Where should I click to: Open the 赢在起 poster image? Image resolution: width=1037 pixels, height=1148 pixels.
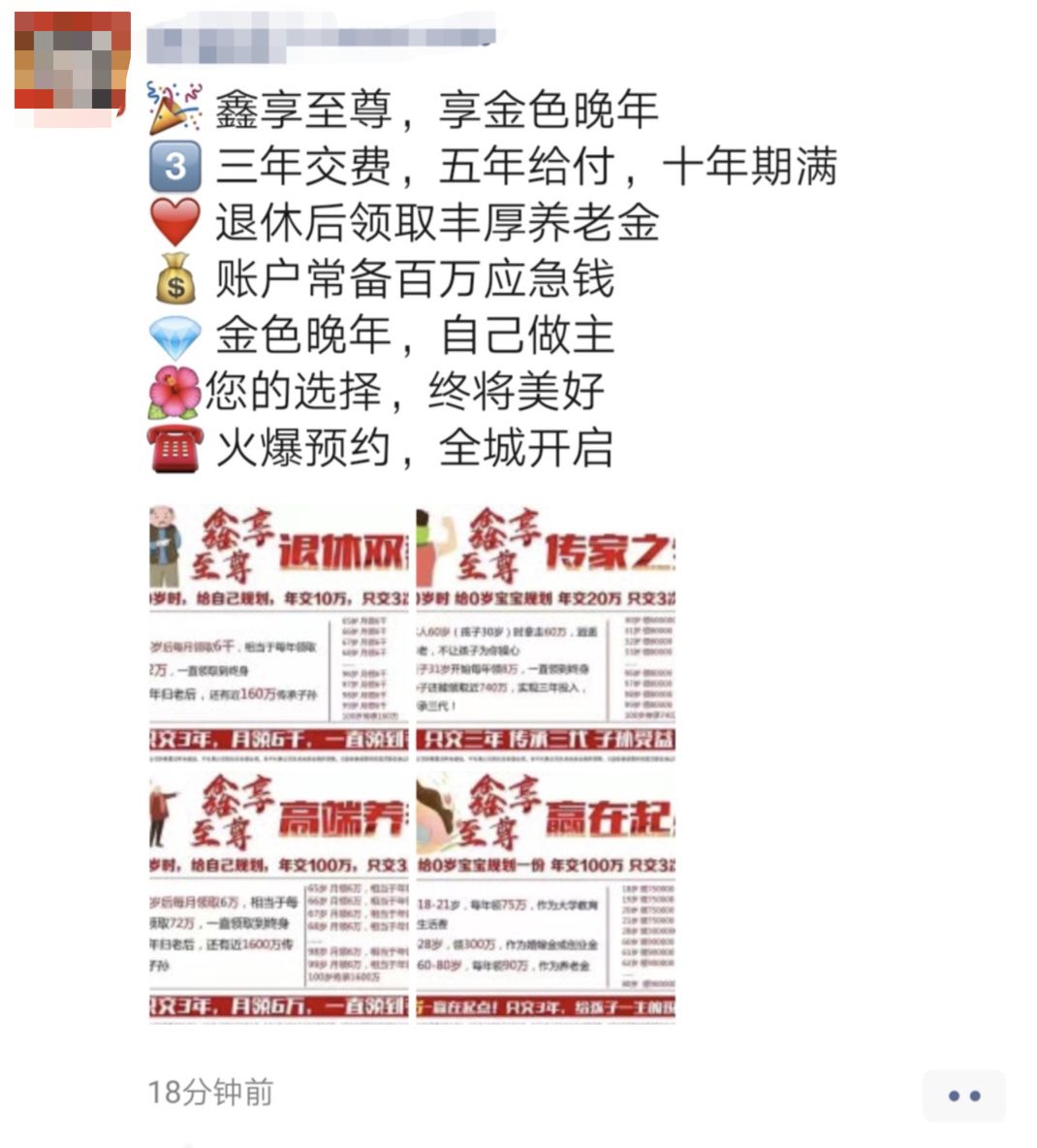tap(546, 893)
